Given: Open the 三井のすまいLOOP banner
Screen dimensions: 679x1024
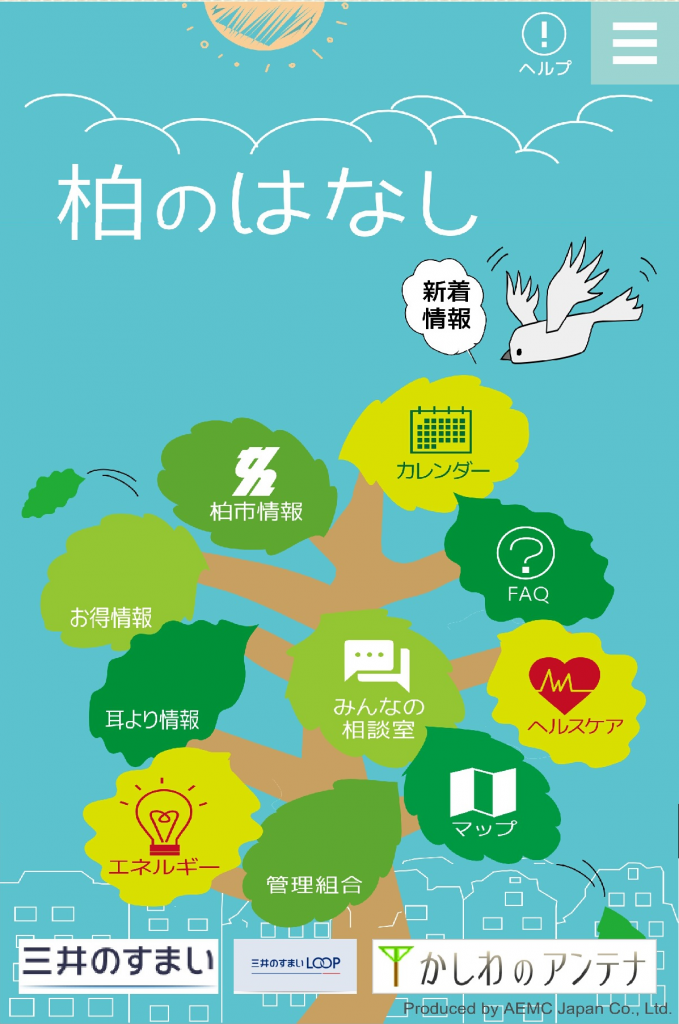Looking at the screenshot, I should click(295, 964).
